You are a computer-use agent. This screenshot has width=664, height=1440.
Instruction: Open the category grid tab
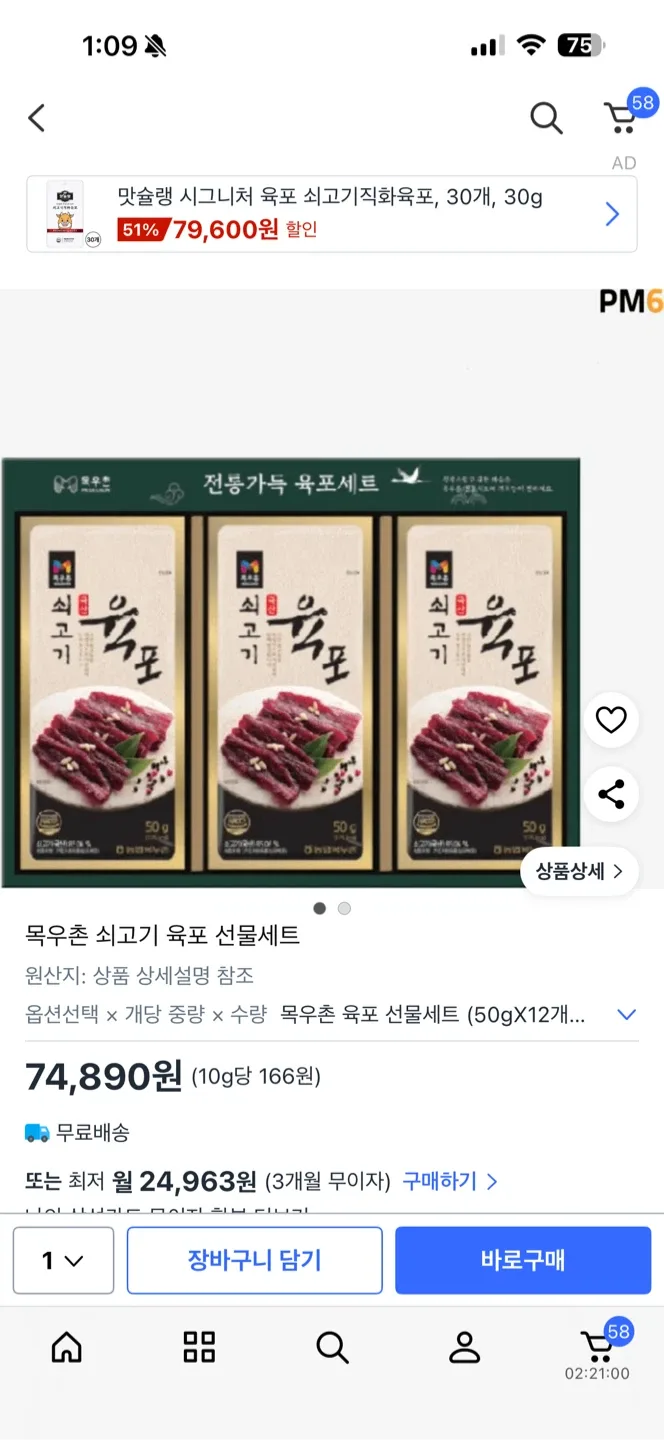click(x=199, y=1347)
